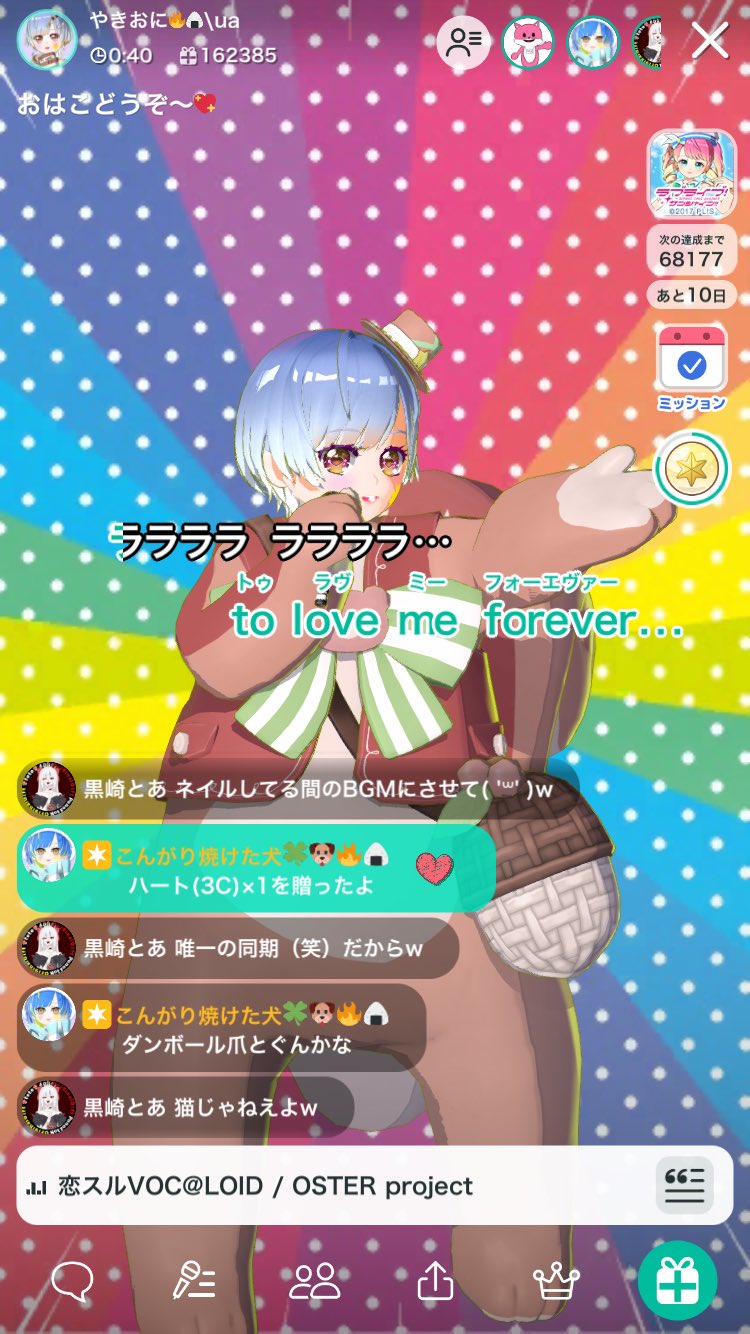Open the pink cat viewer avatar
Viewport: 750px width, 1334px height.
click(x=528, y=42)
